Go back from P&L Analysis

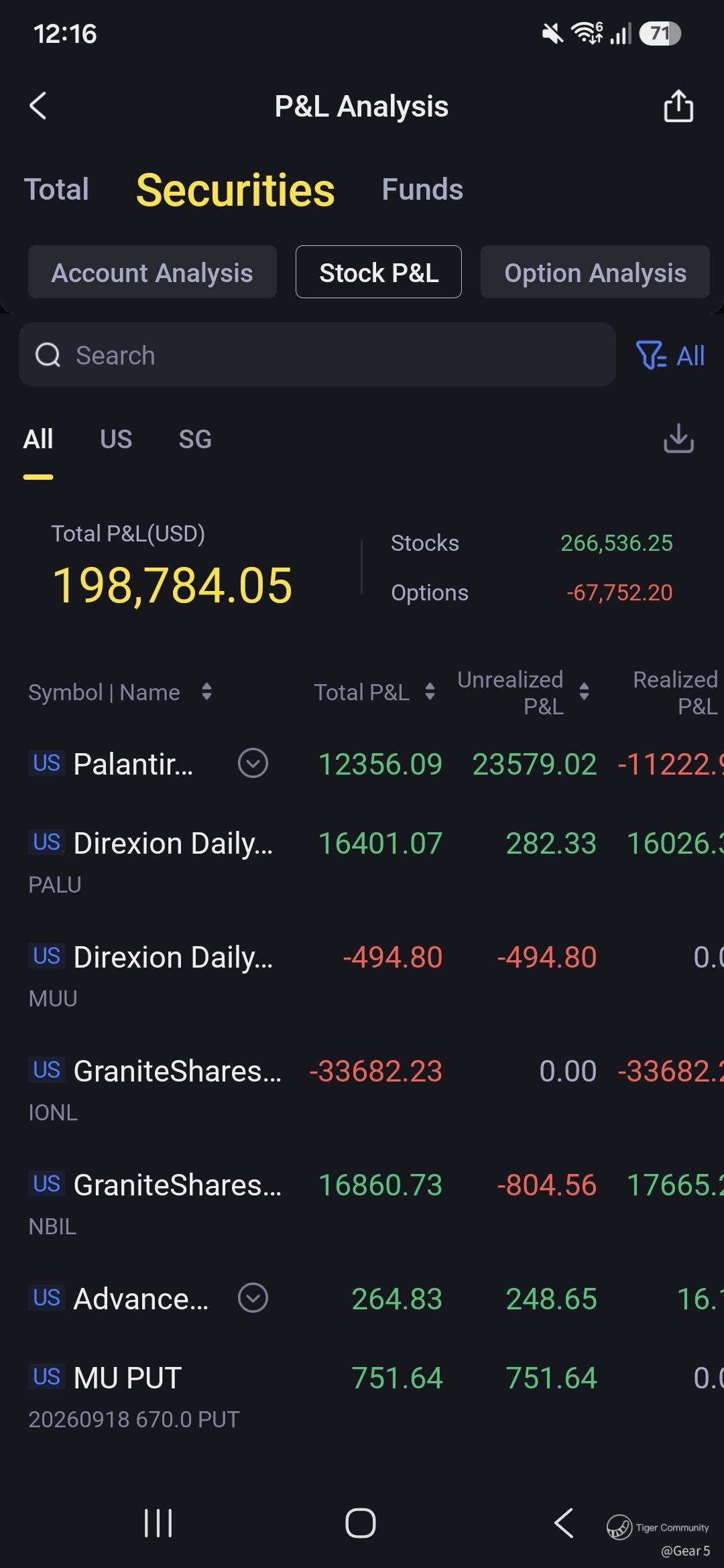(38, 106)
